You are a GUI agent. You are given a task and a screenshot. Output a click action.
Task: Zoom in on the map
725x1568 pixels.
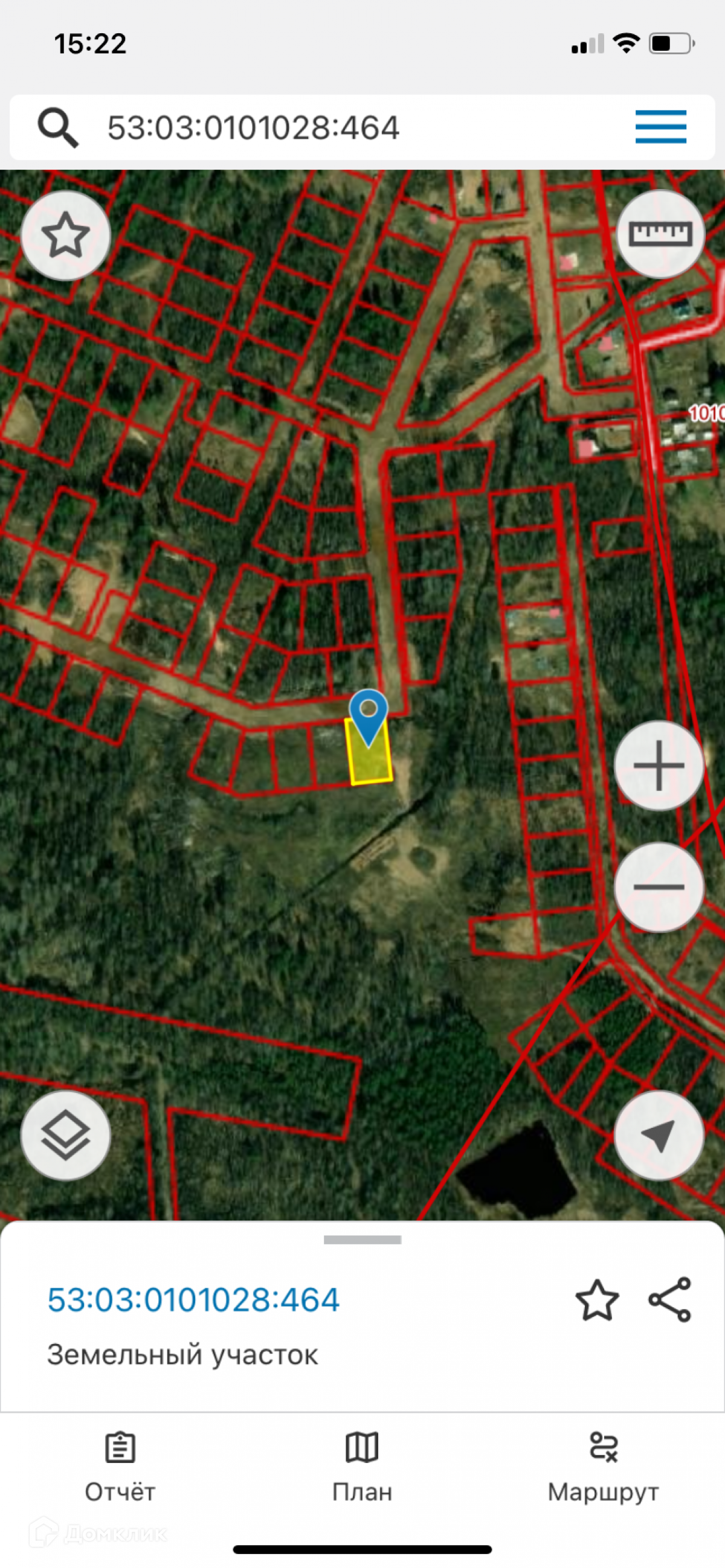tap(659, 765)
